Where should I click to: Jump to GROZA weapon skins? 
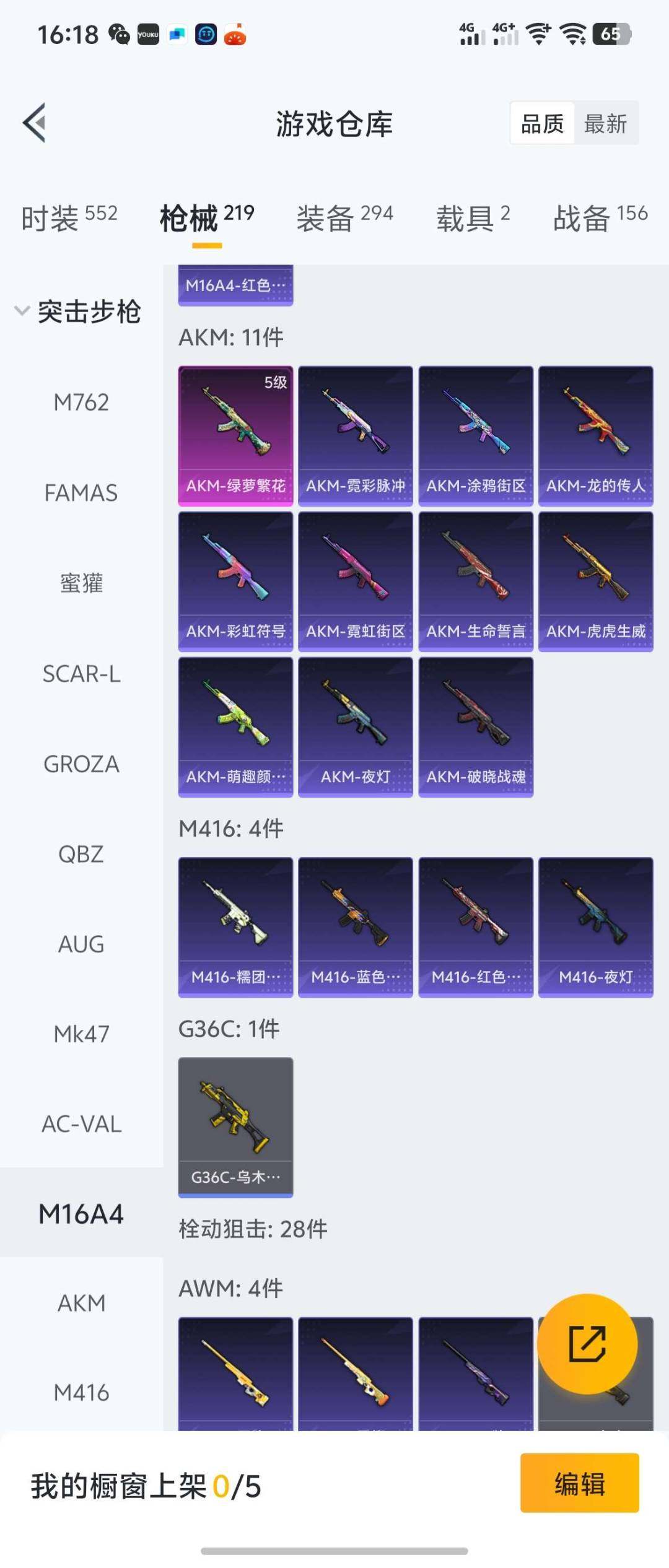pyautogui.click(x=81, y=764)
